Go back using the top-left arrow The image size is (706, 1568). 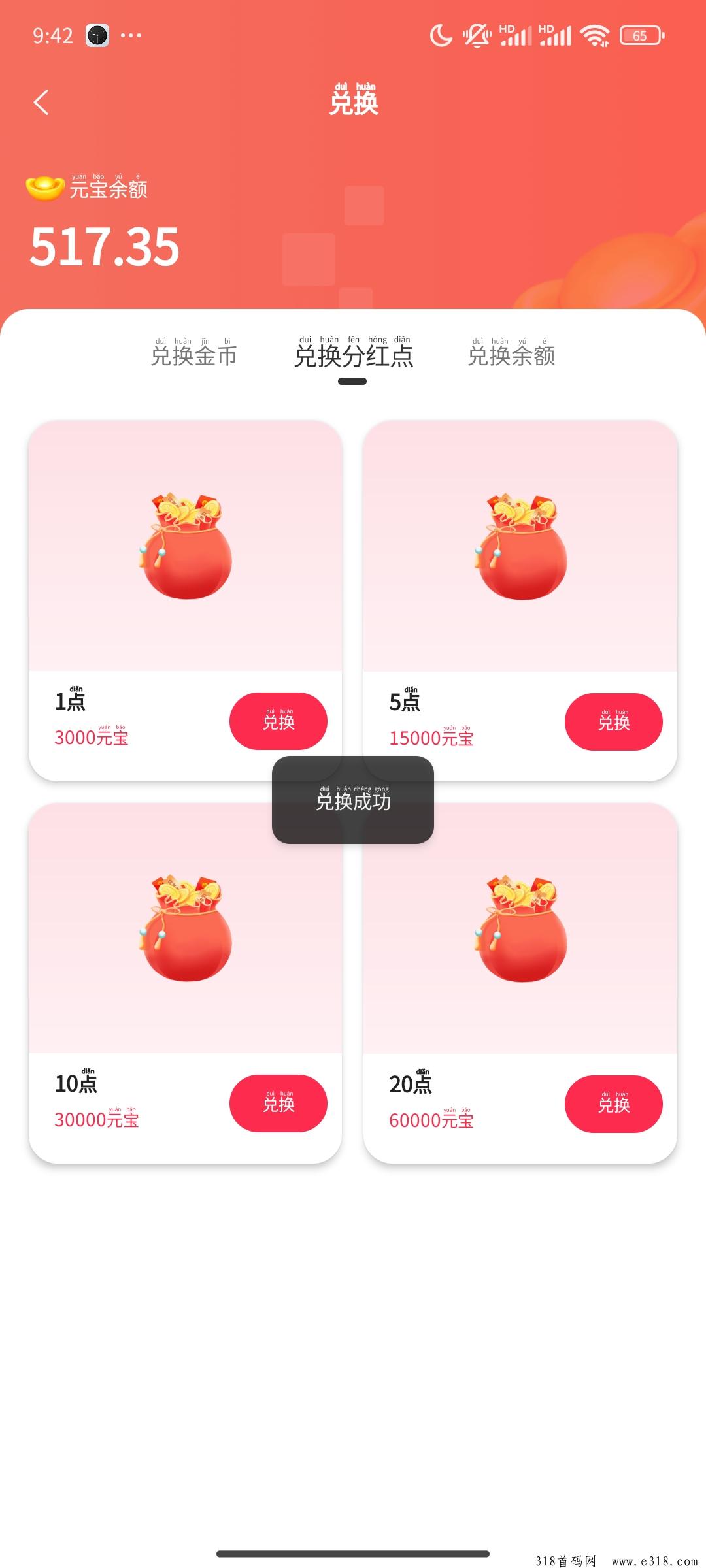coord(41,103)
